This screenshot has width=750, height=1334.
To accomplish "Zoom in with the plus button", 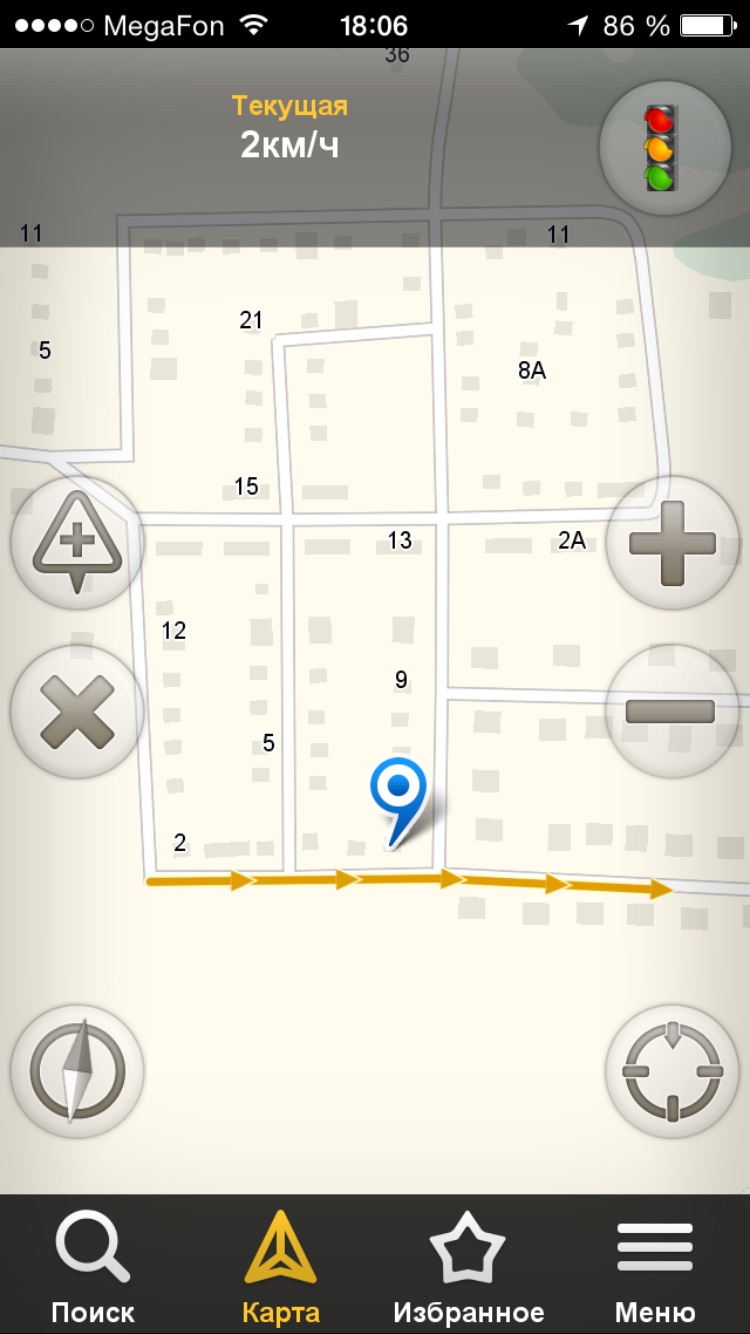I will 672,543.
